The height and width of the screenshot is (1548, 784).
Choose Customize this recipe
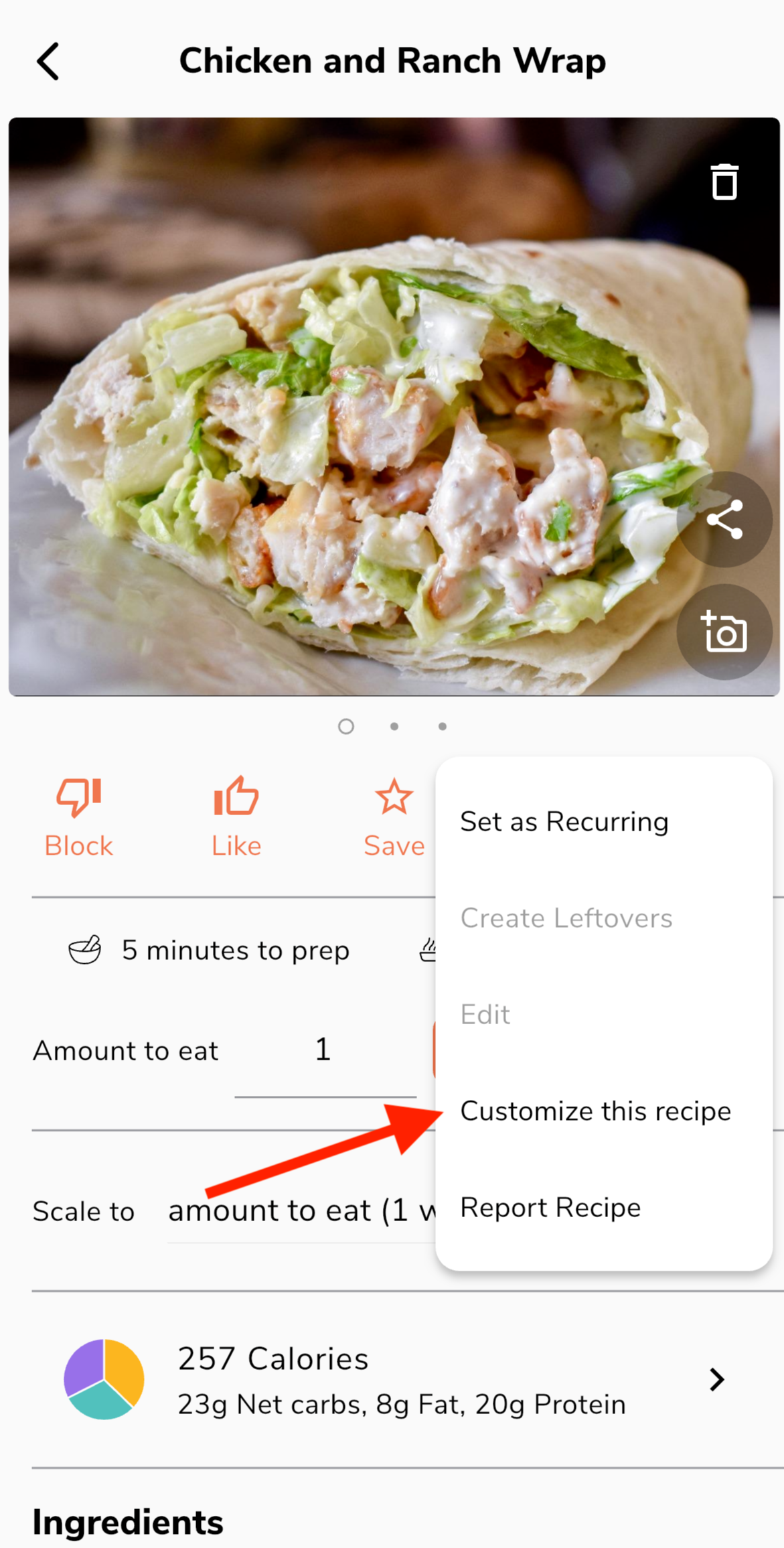click(x=595, y=1111)
